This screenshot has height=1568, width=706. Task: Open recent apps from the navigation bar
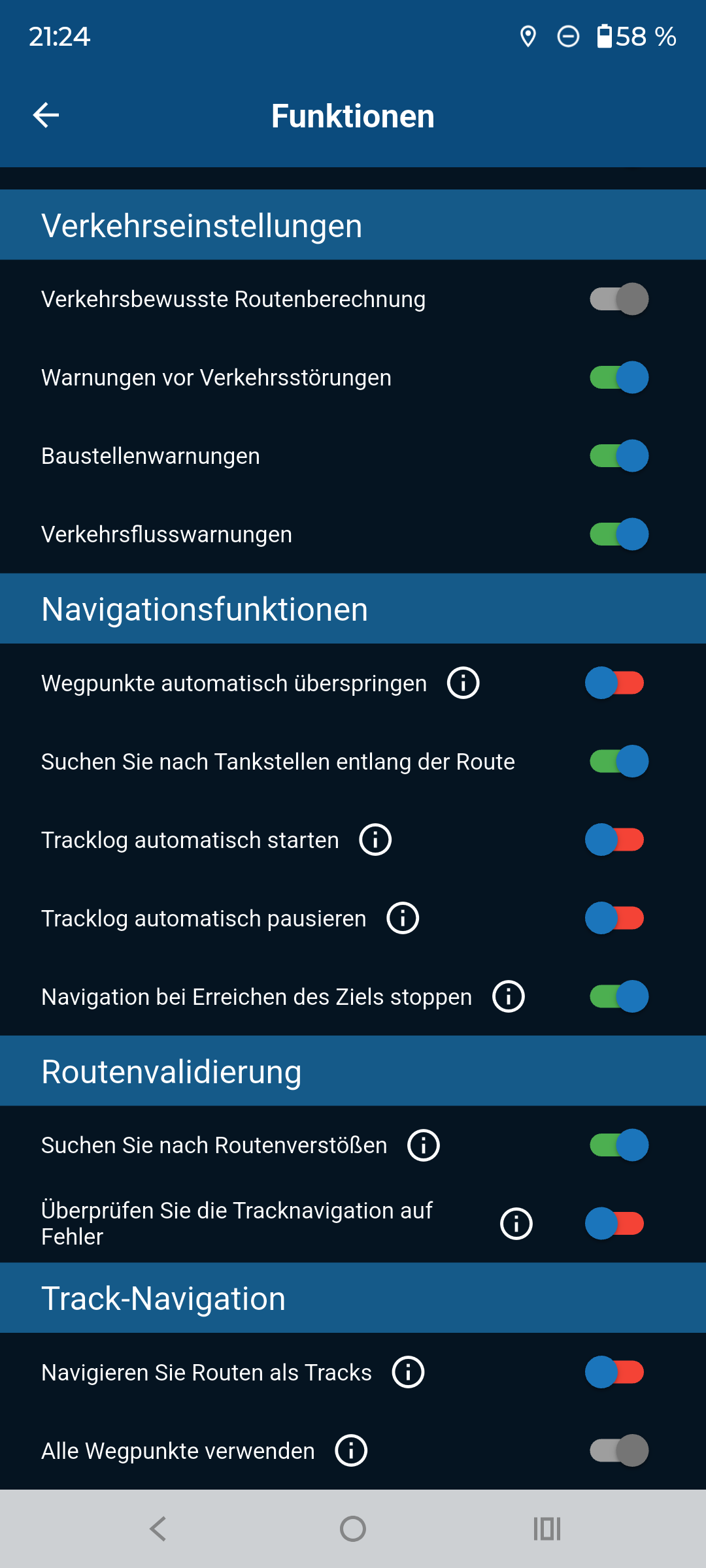click(x=547, y=1529)
